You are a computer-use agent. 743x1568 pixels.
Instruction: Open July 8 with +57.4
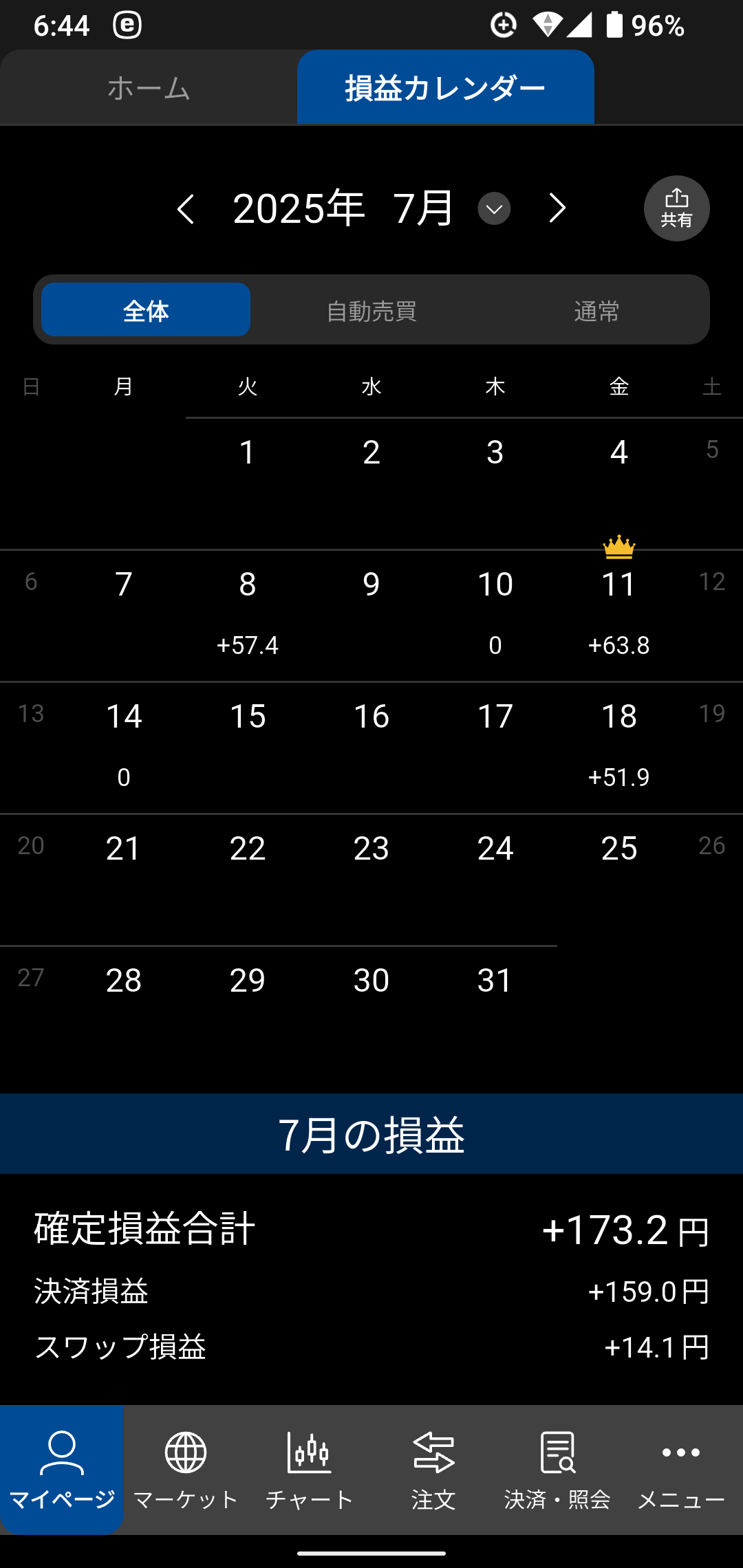click(x=248, y=616)
